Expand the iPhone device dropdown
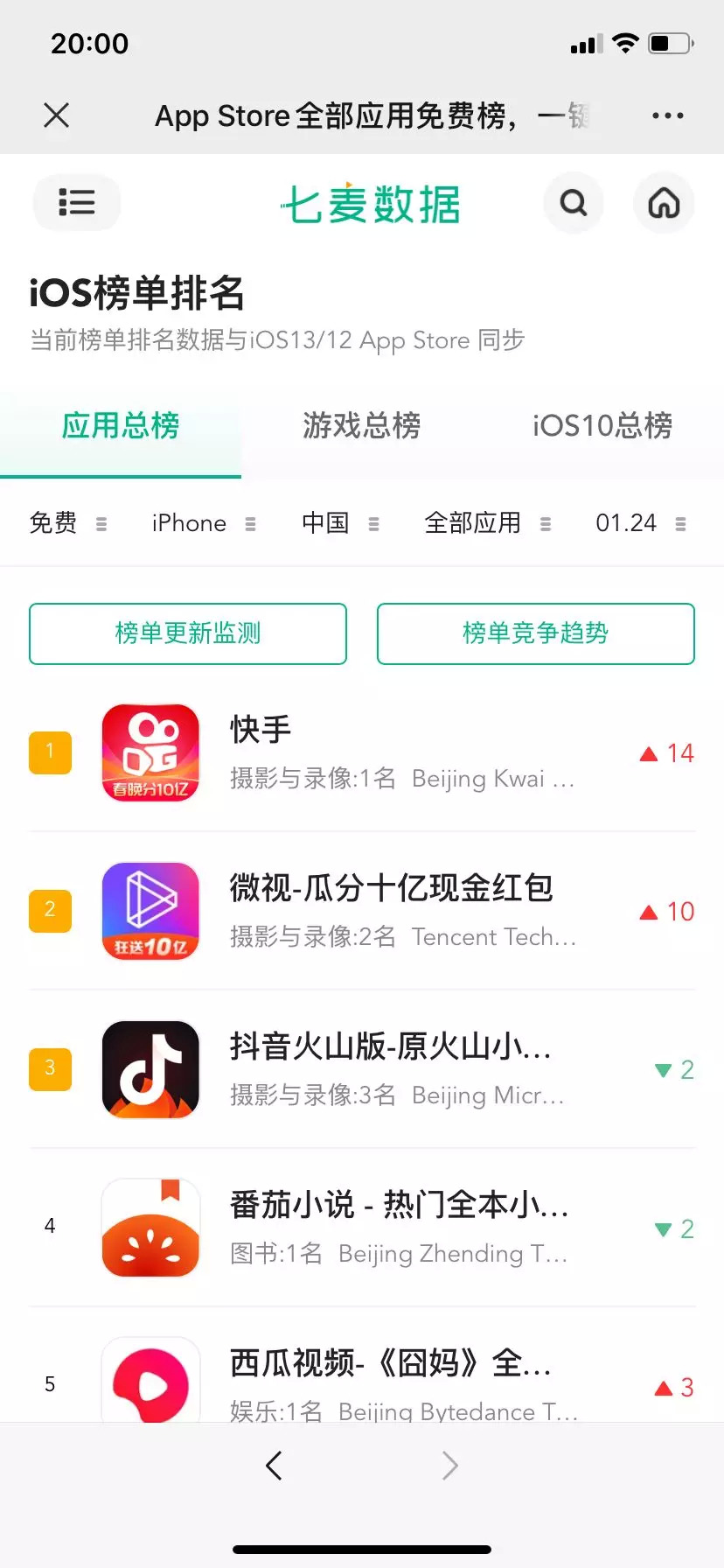The height and width of the screenshot is (1568, 724). [x=203, y=523]
